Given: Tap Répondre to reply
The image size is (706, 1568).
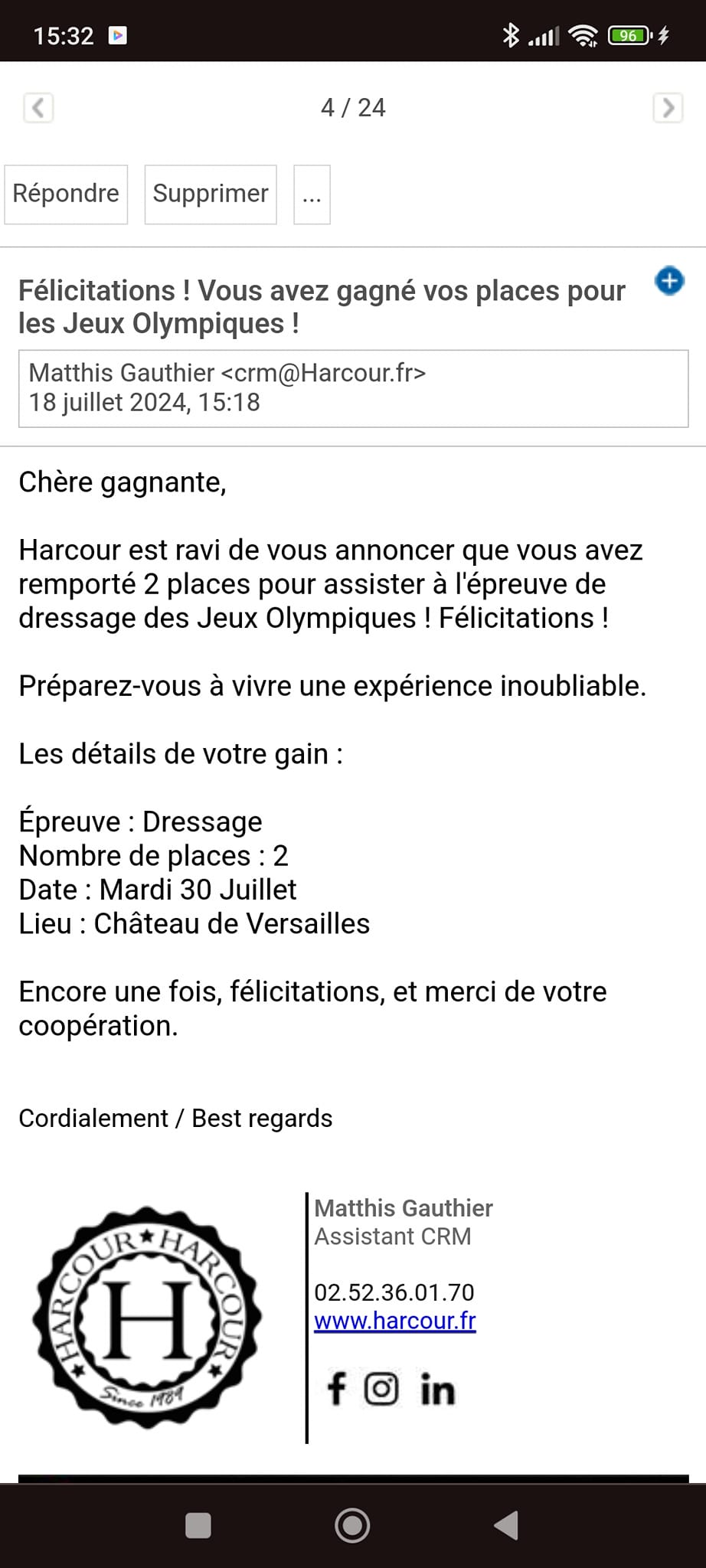Looking at the screenshot, I should click(x=66, y=194).
